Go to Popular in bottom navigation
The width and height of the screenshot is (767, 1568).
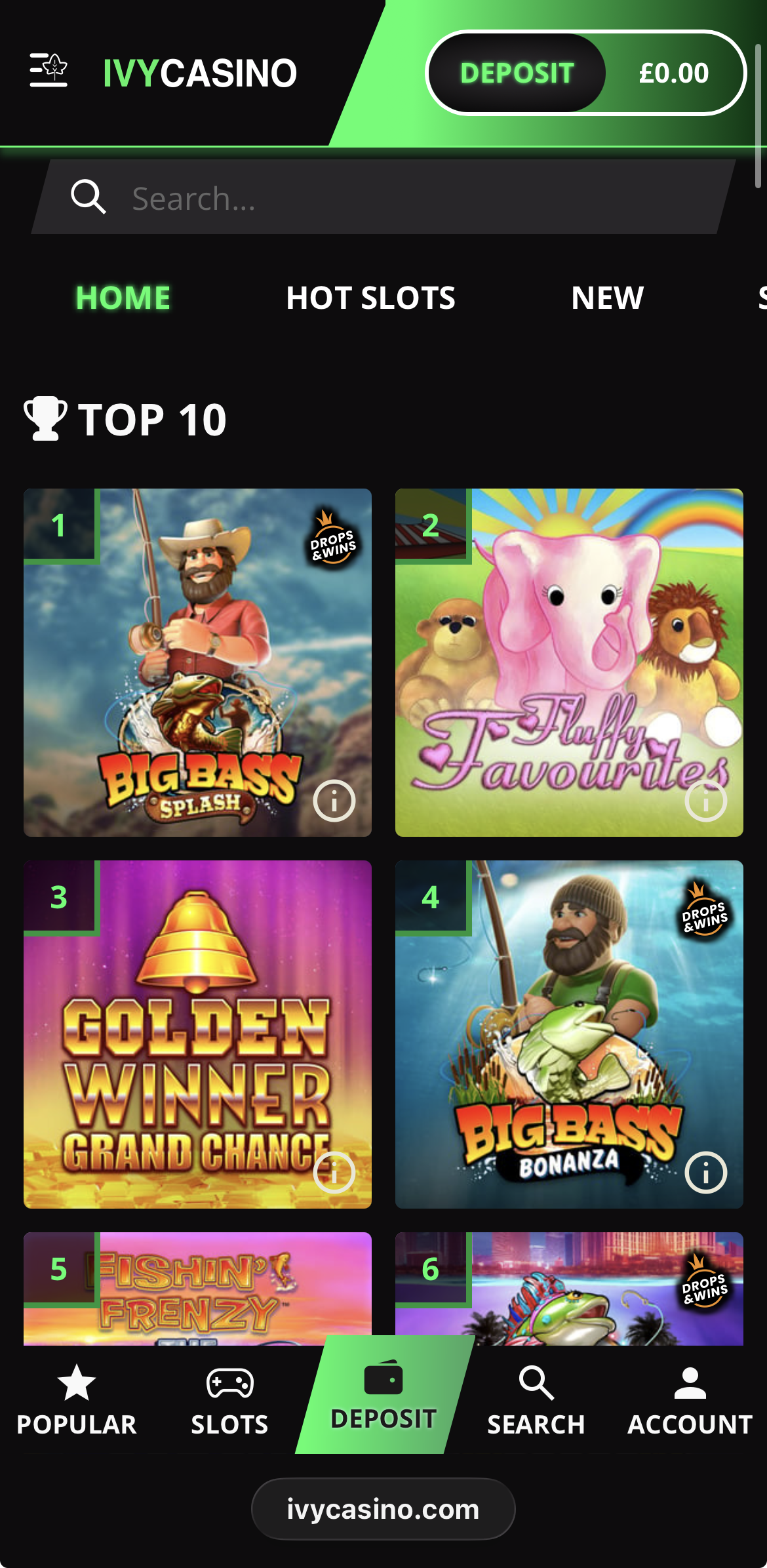pos(77,1400)
